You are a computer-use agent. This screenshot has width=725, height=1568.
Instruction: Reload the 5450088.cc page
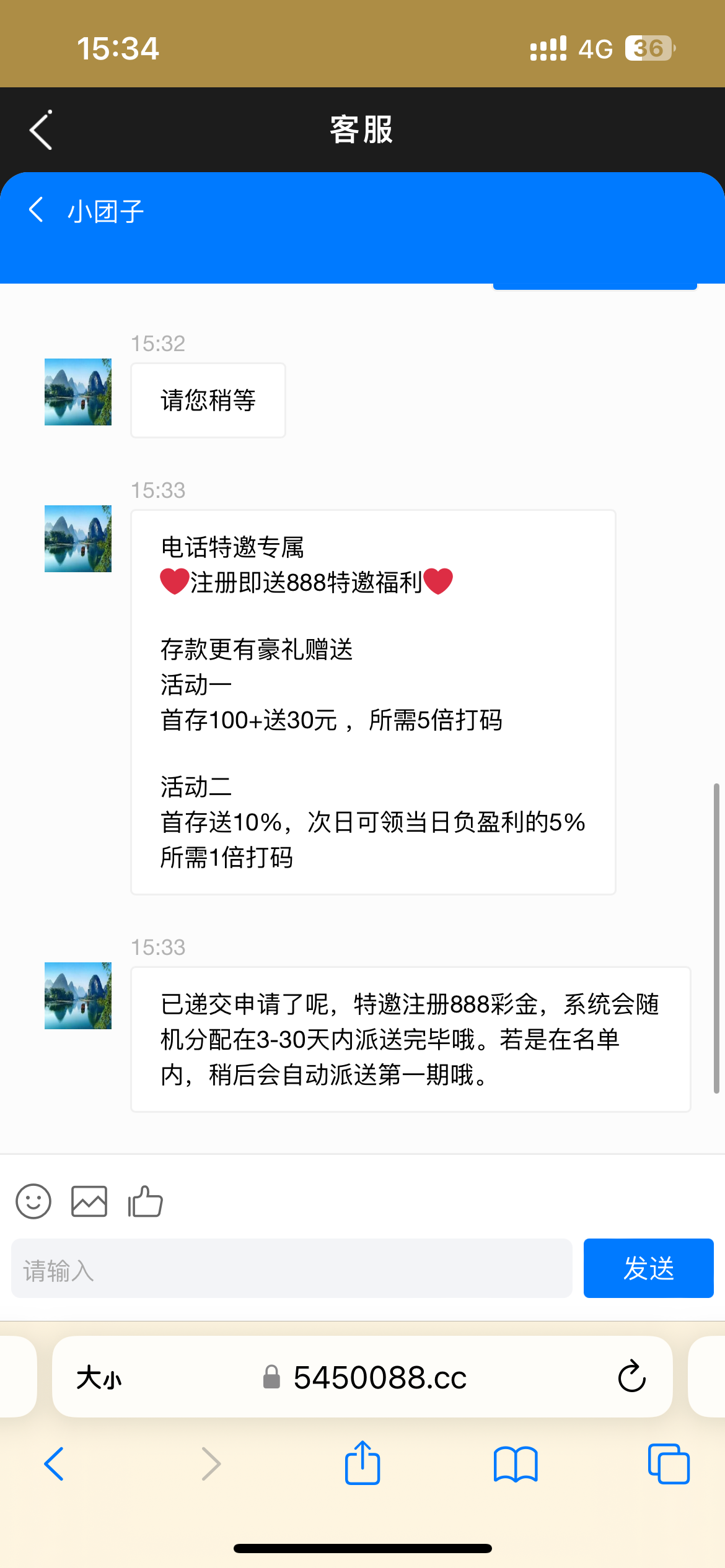point(631,1378)
